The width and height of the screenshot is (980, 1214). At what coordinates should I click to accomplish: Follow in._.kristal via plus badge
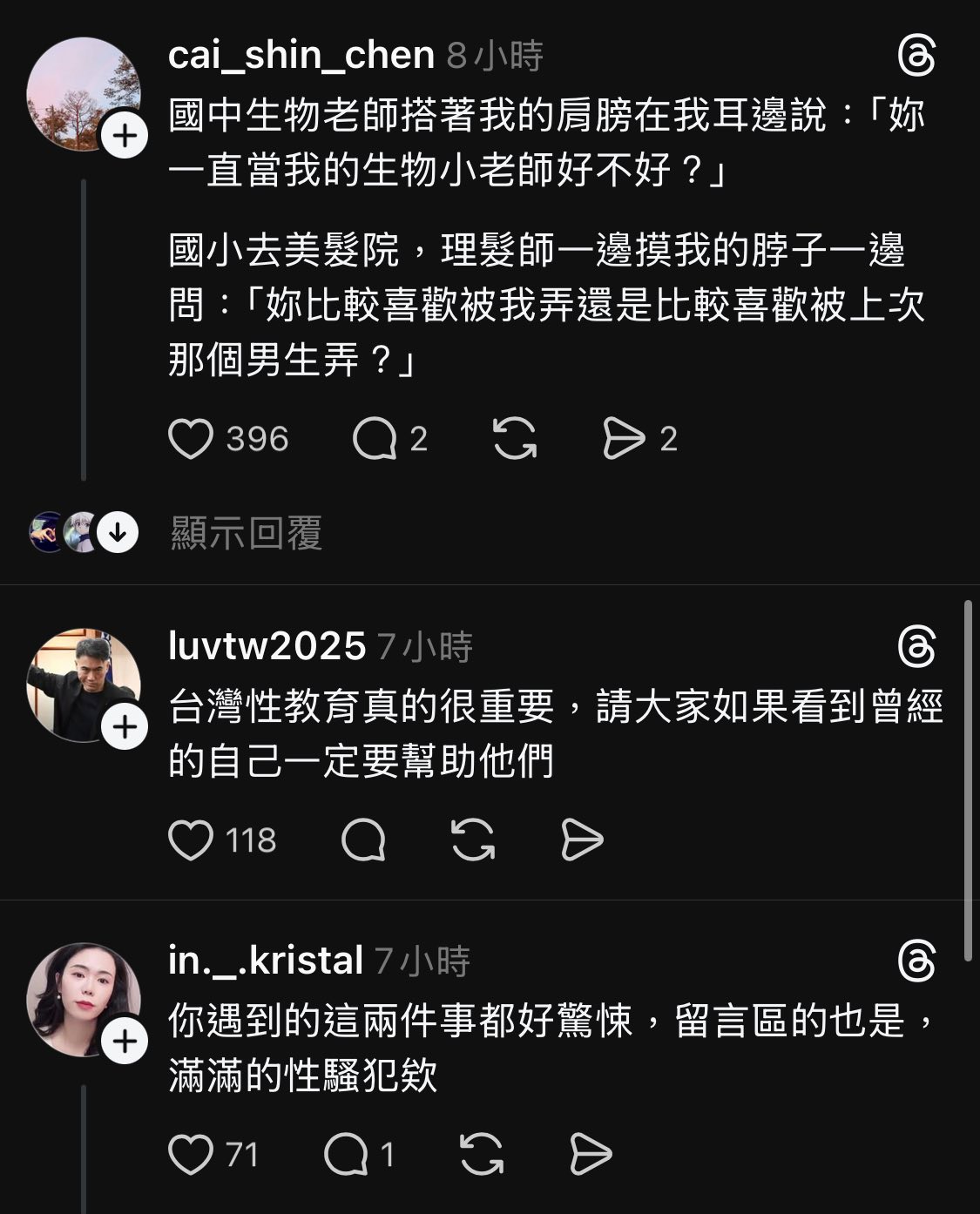pyautogui.click(x=125, y=1042)
